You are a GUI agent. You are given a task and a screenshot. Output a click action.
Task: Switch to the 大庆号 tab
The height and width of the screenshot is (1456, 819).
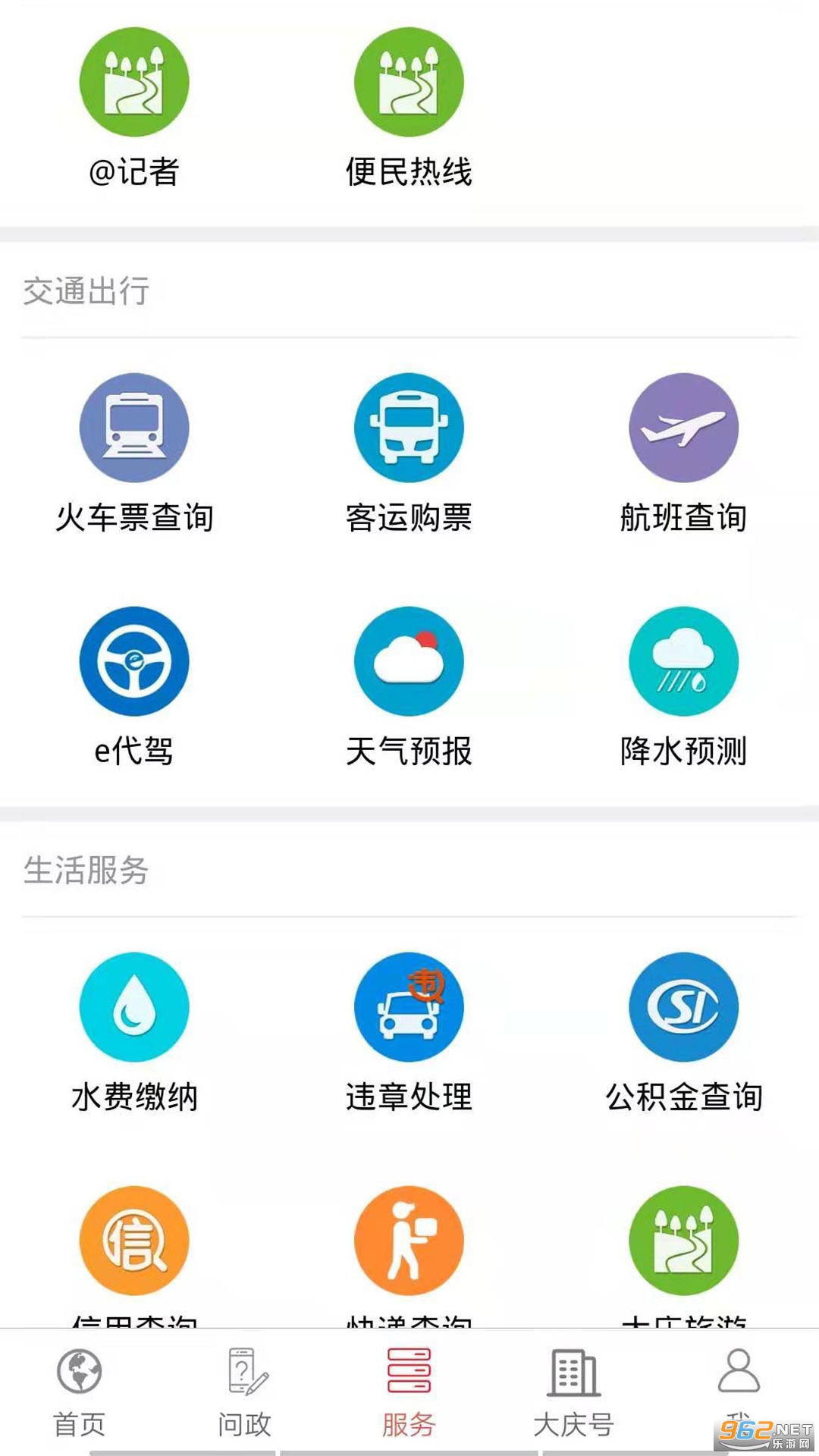click(x=574, y=1392)
